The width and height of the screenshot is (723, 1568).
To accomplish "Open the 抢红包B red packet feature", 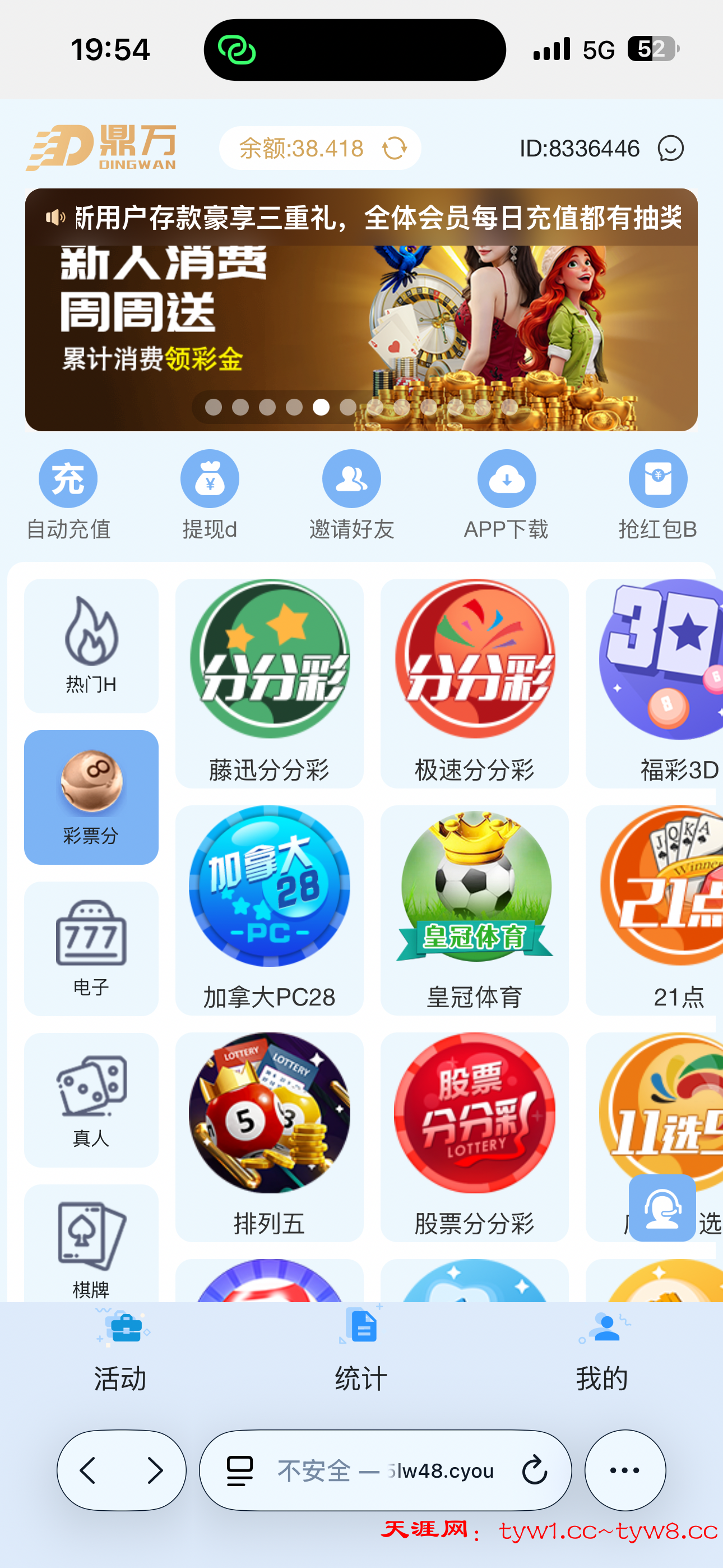I will coord(658,493).
